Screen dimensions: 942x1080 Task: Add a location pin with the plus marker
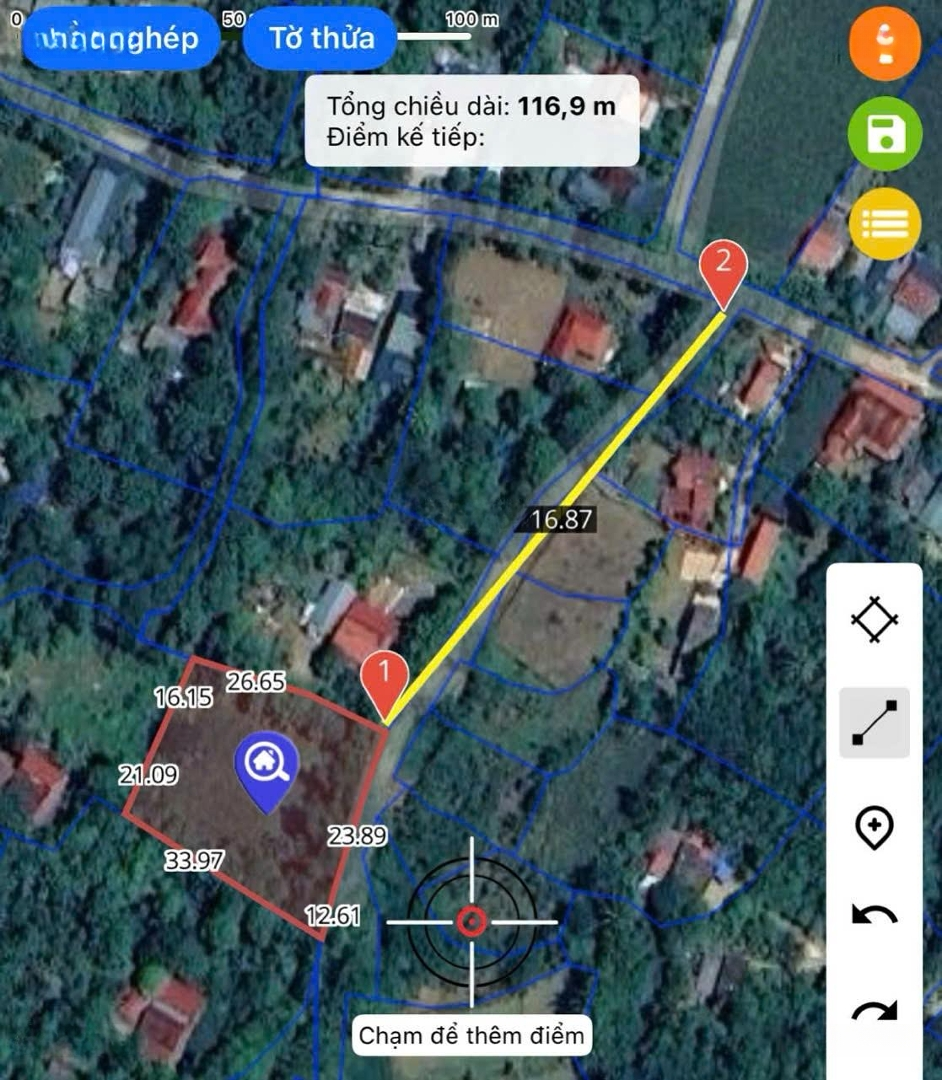click(874, 828)
